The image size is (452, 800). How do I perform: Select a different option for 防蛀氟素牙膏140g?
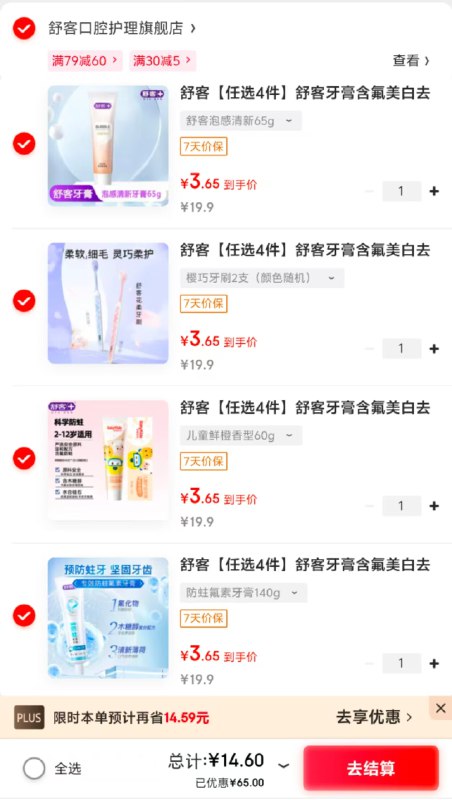243,593
